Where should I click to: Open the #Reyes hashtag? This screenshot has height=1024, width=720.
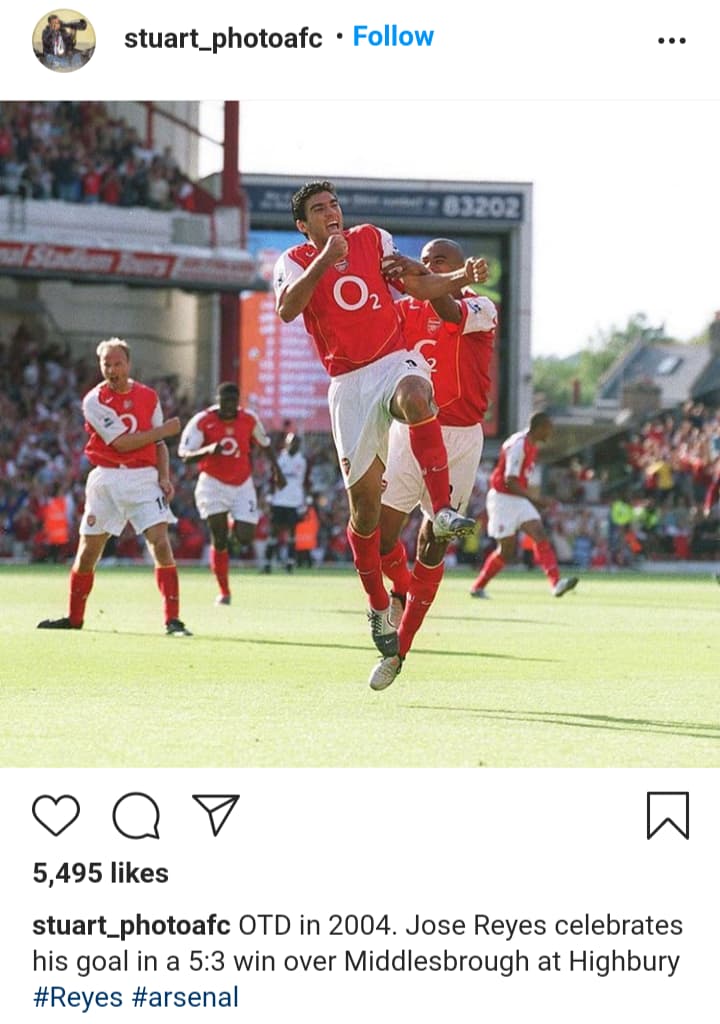tap(78, 997)
